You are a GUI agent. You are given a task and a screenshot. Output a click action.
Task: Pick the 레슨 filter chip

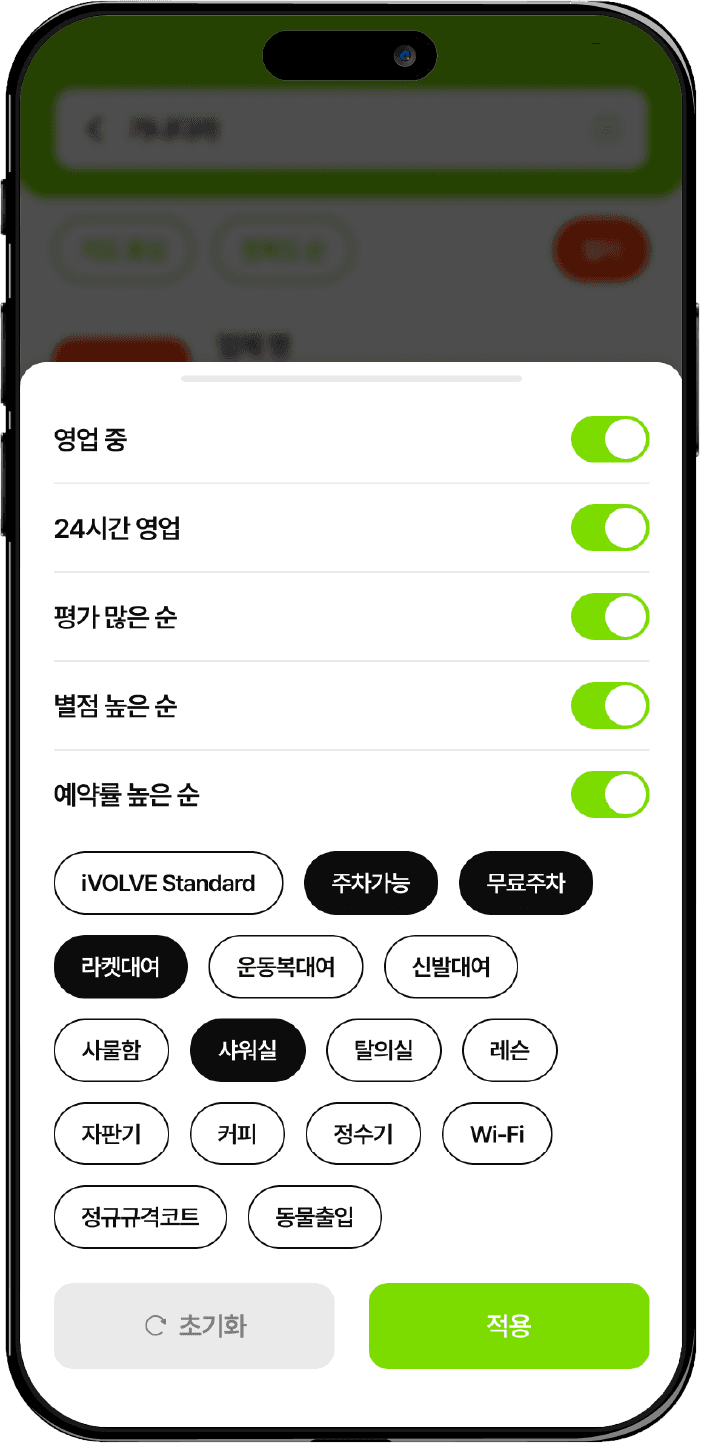click(x=510, y=1050)
